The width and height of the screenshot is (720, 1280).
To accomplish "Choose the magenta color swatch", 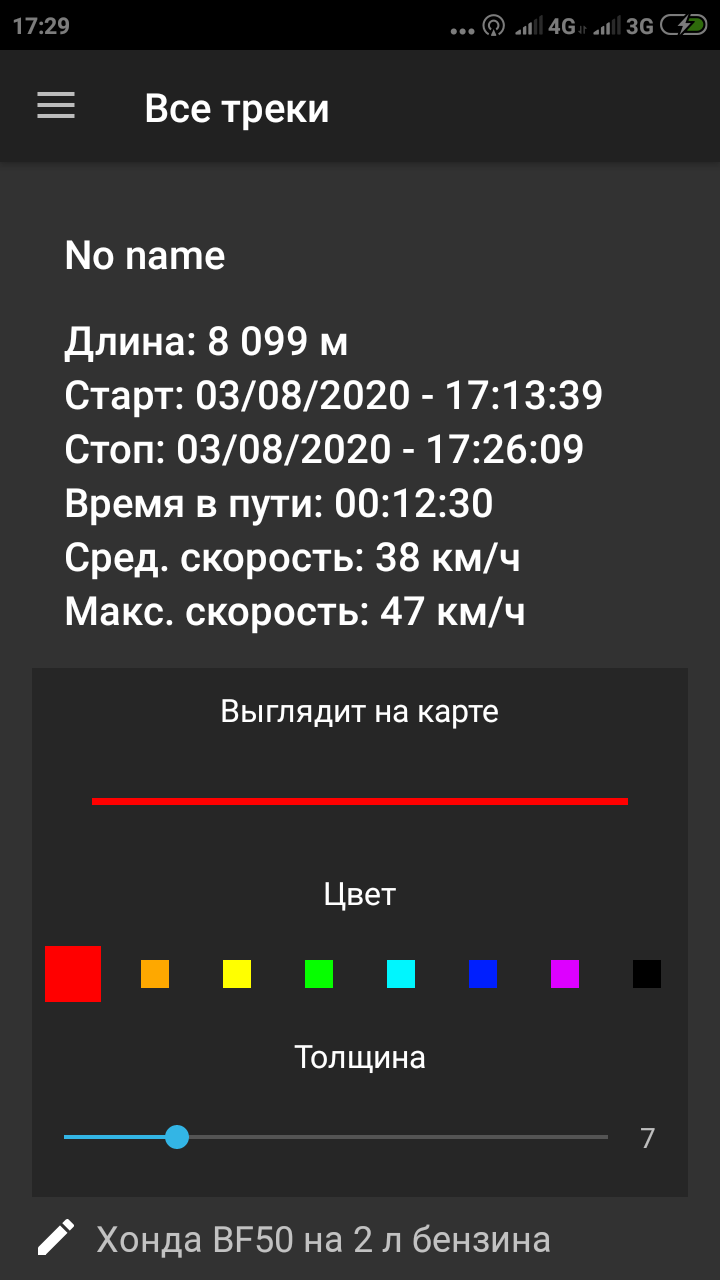I will coord(565,974).
